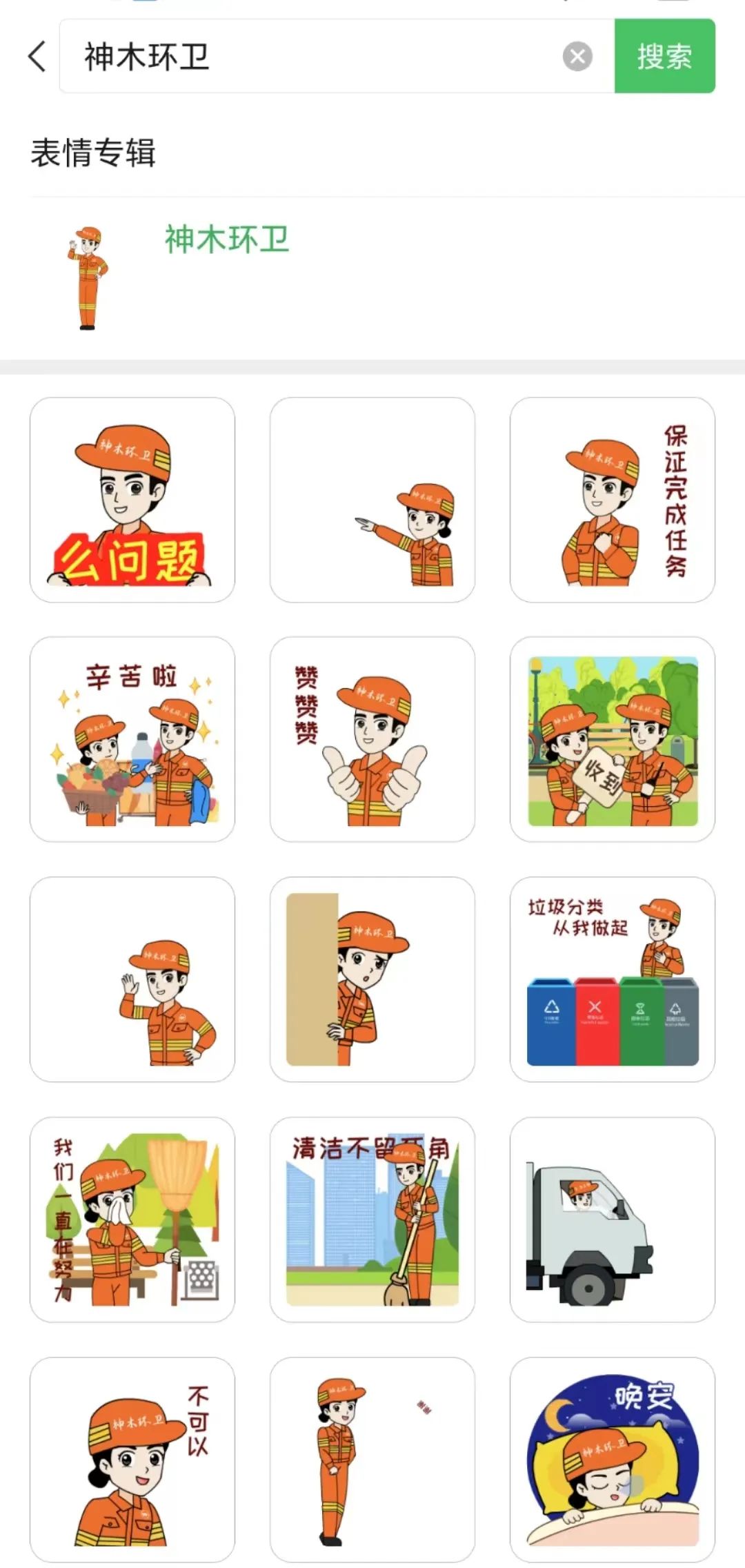Open the peeking behind wall sticker
The height and width of the screenshot is (1568, 745).
(x=372, y=979)
